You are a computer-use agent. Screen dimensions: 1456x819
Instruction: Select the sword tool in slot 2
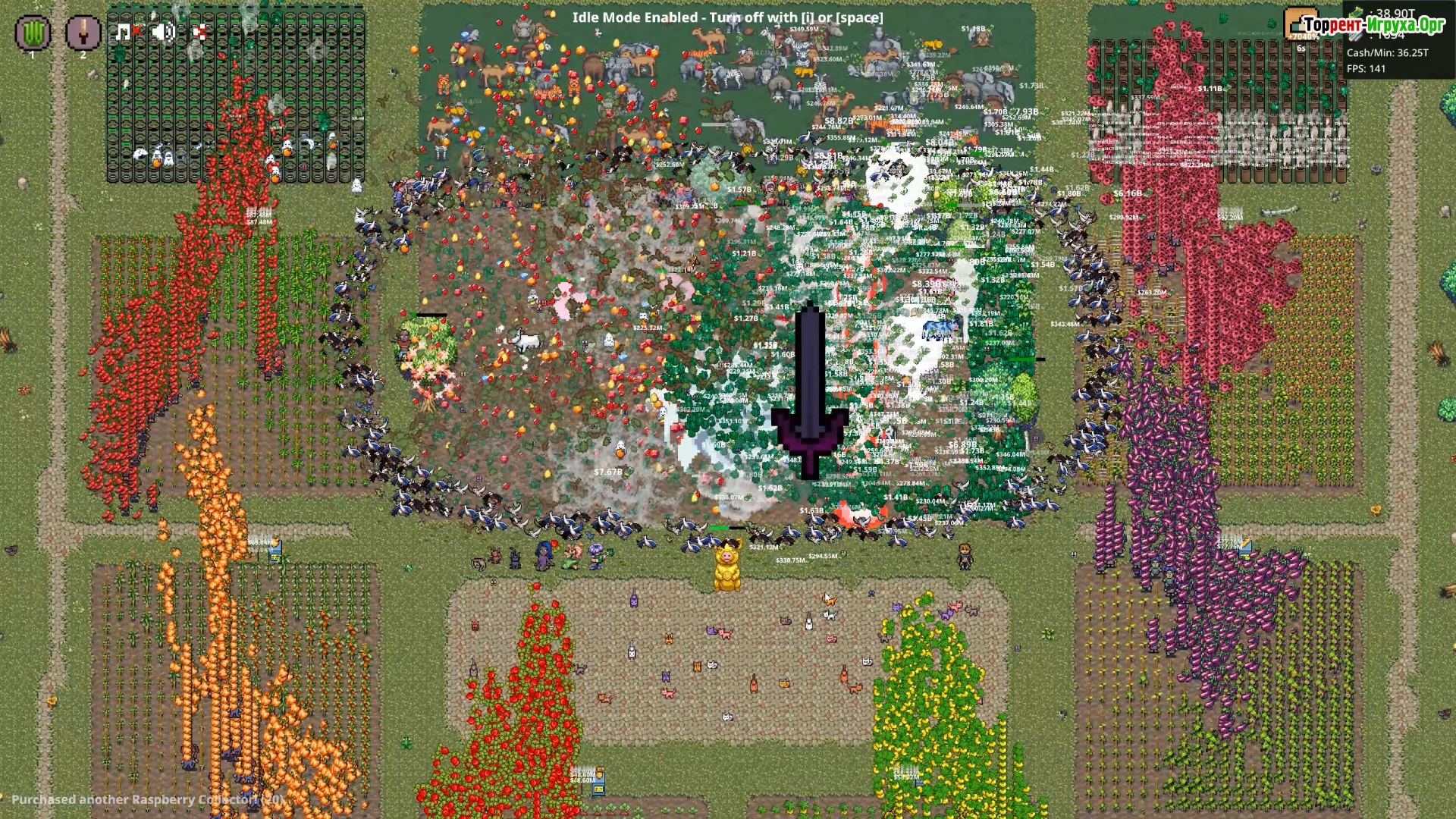click(x=83, y=33)
